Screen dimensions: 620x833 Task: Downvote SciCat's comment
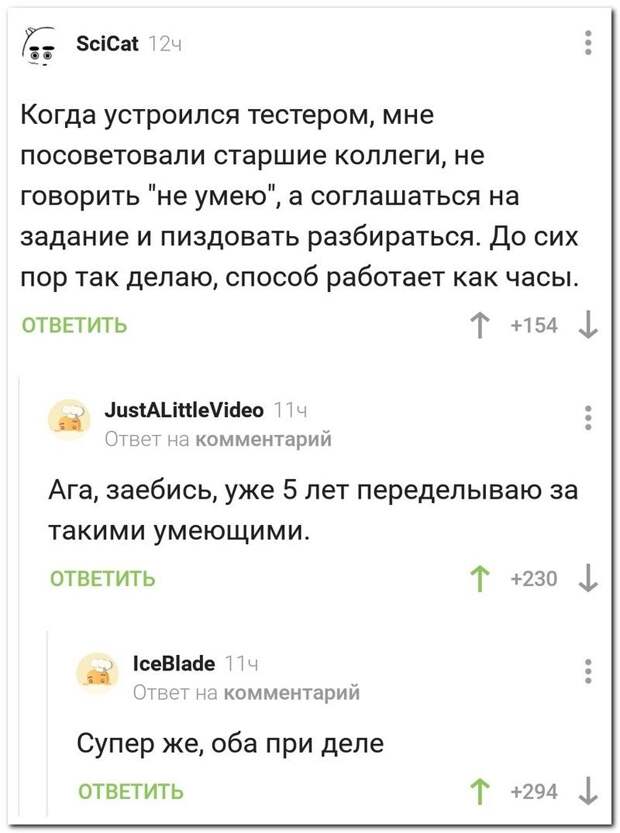click(589, 326)
